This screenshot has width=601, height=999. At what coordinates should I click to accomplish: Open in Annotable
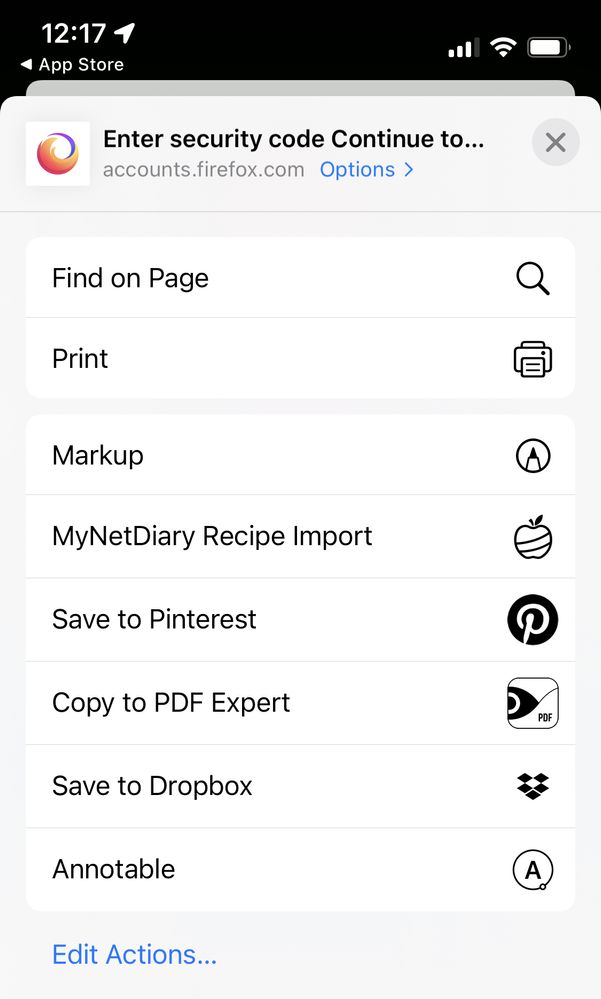[x=300, y=869]
